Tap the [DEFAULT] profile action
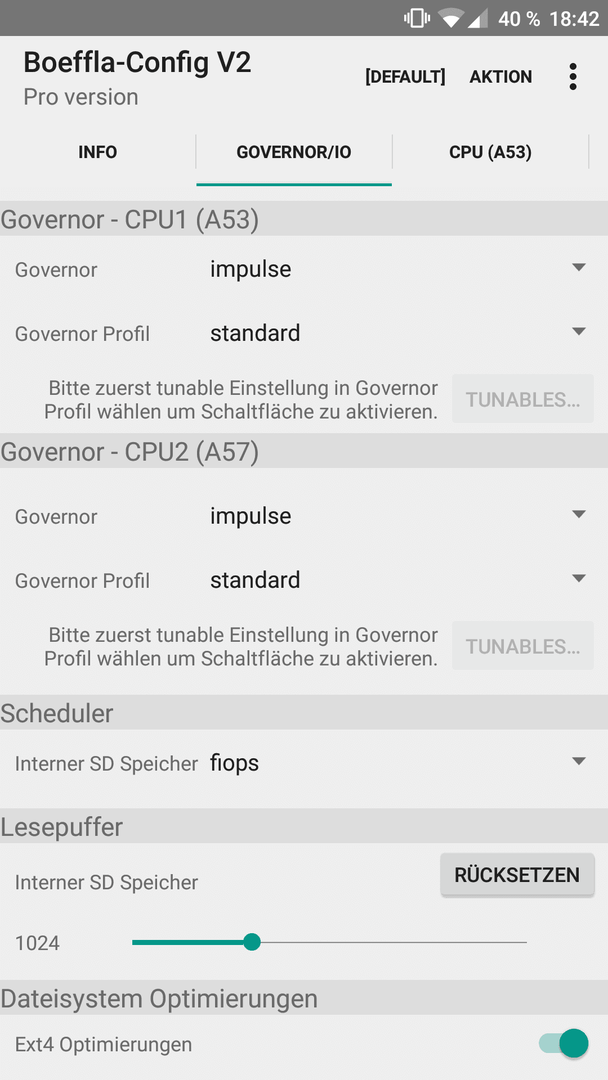 pyautogui.click(x=405, y=76)
